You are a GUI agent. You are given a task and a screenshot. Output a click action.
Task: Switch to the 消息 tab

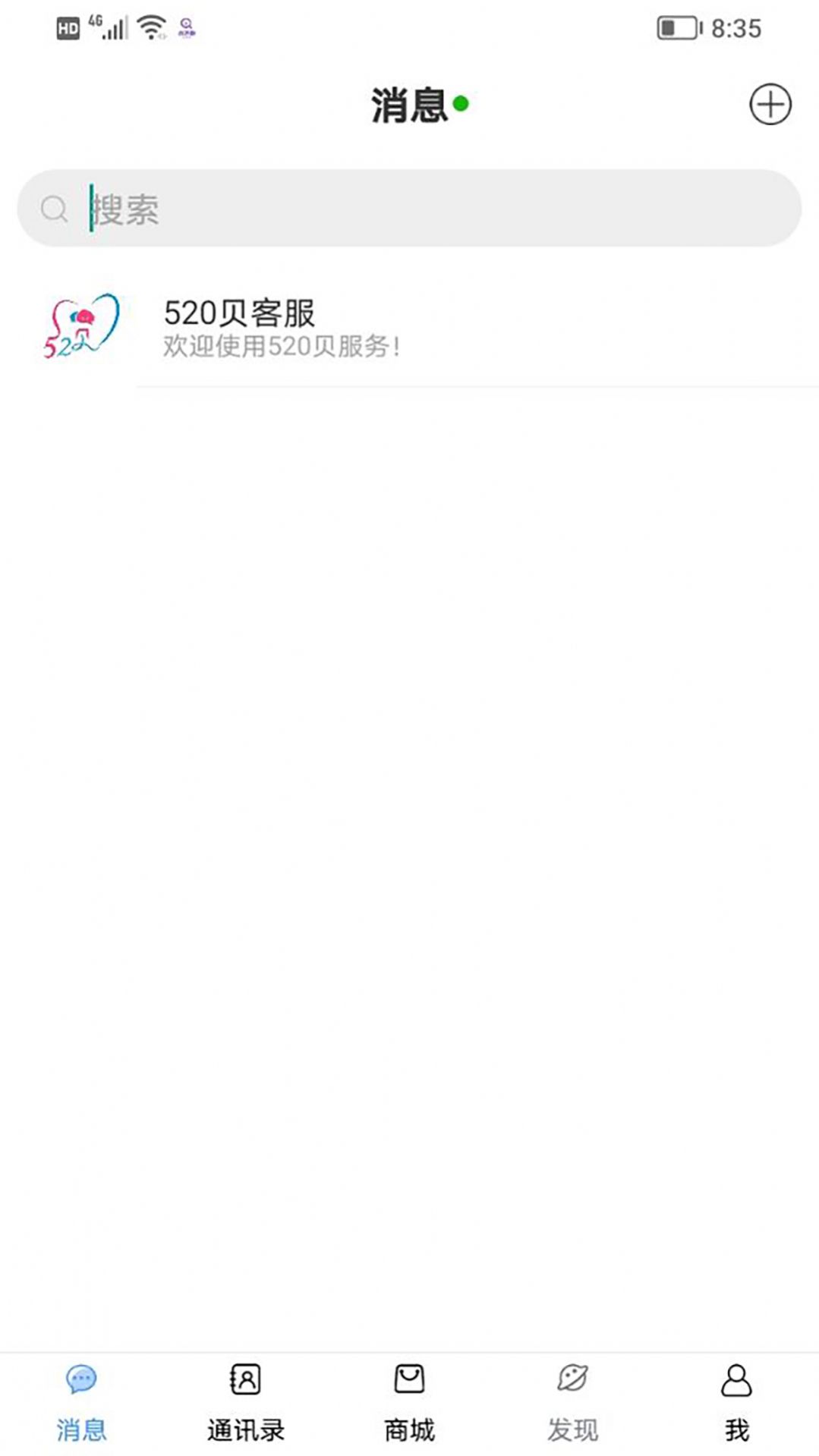pyautogui.click(x=81, y=1404)
